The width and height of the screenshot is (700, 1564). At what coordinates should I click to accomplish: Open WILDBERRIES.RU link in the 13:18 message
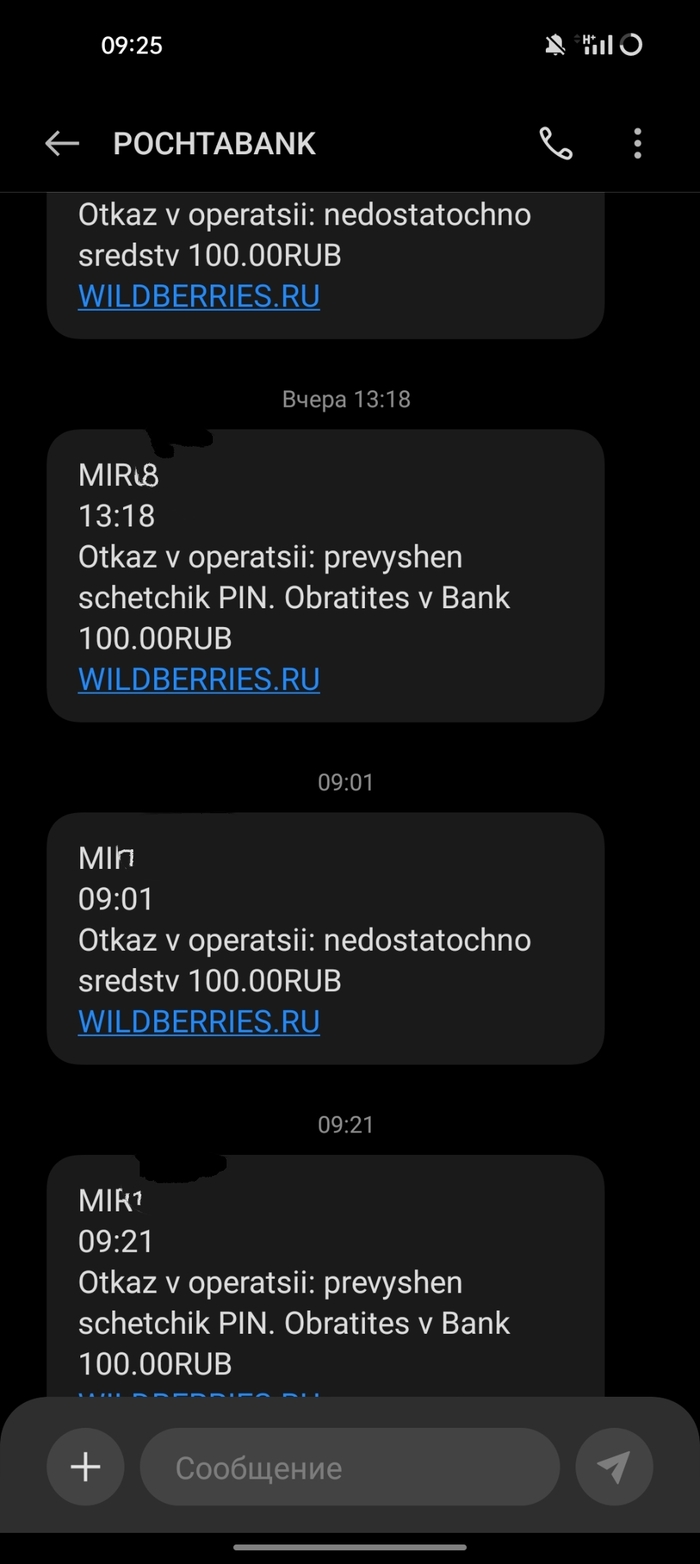click(x=199, y=679)
